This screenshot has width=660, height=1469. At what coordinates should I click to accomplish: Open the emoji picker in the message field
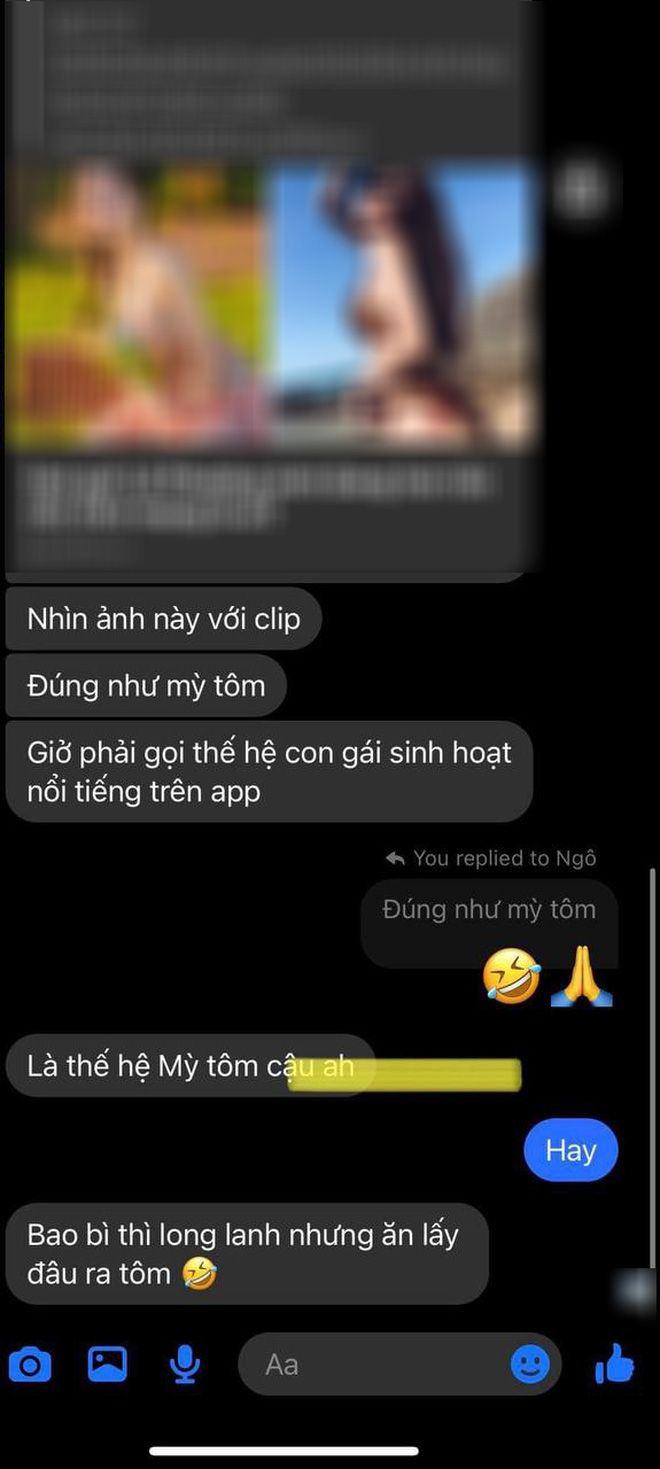click(x=530, y=1364)
